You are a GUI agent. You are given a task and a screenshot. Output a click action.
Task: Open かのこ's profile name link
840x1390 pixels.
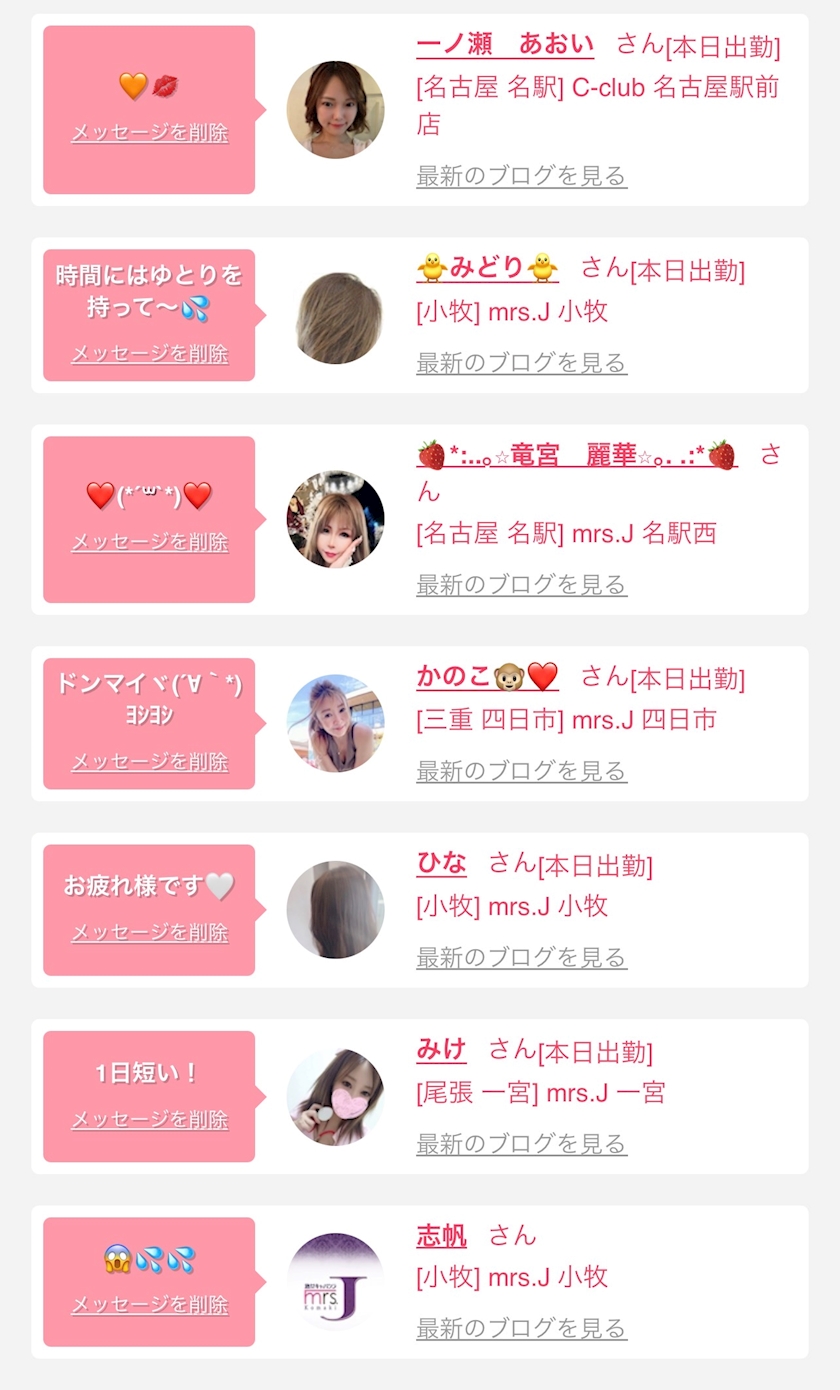click(x=487, y=677)
